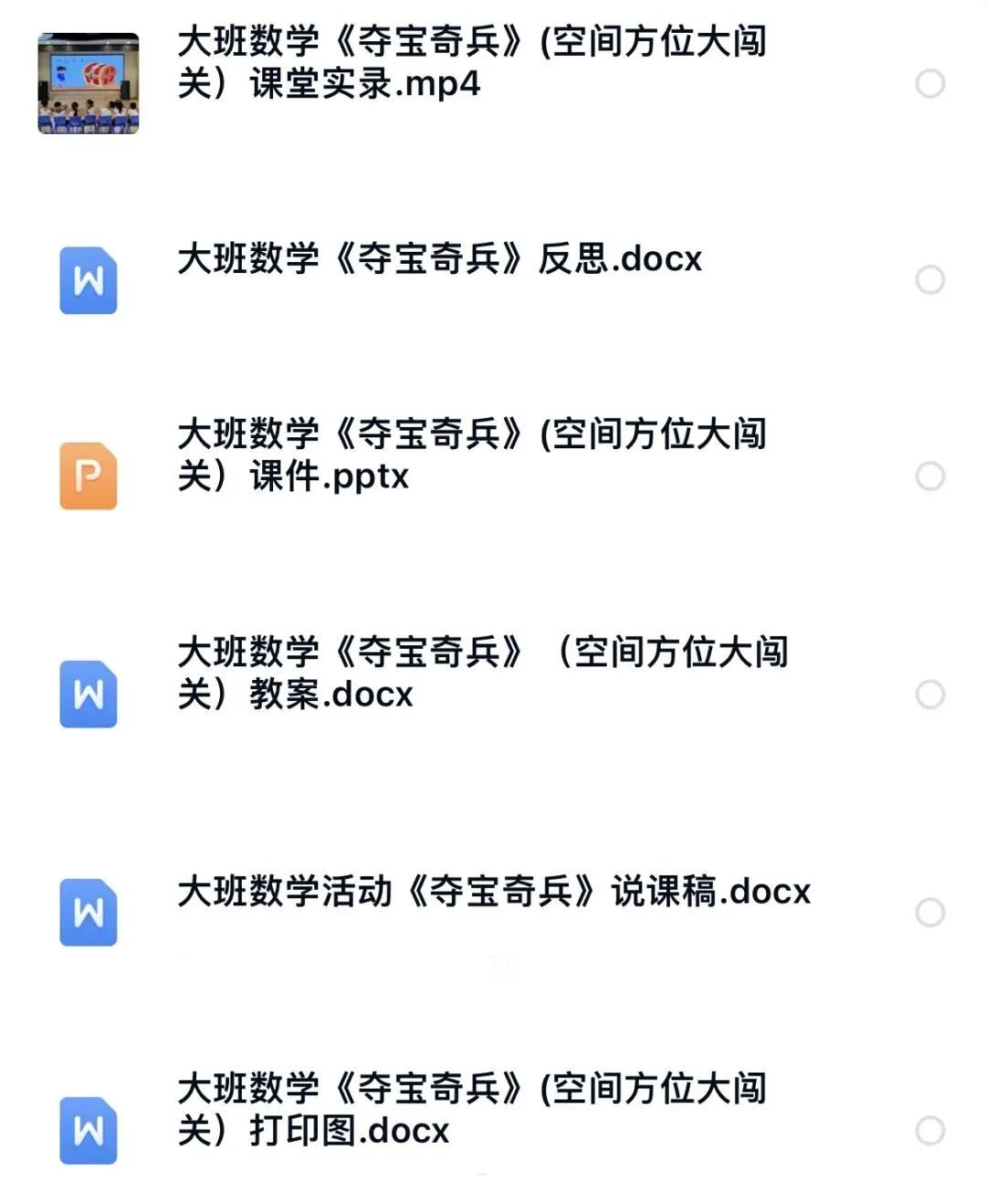Select the 说课稿.docx radio circle
Screen dimensions: 986x1204
click(x=929, y=913)
